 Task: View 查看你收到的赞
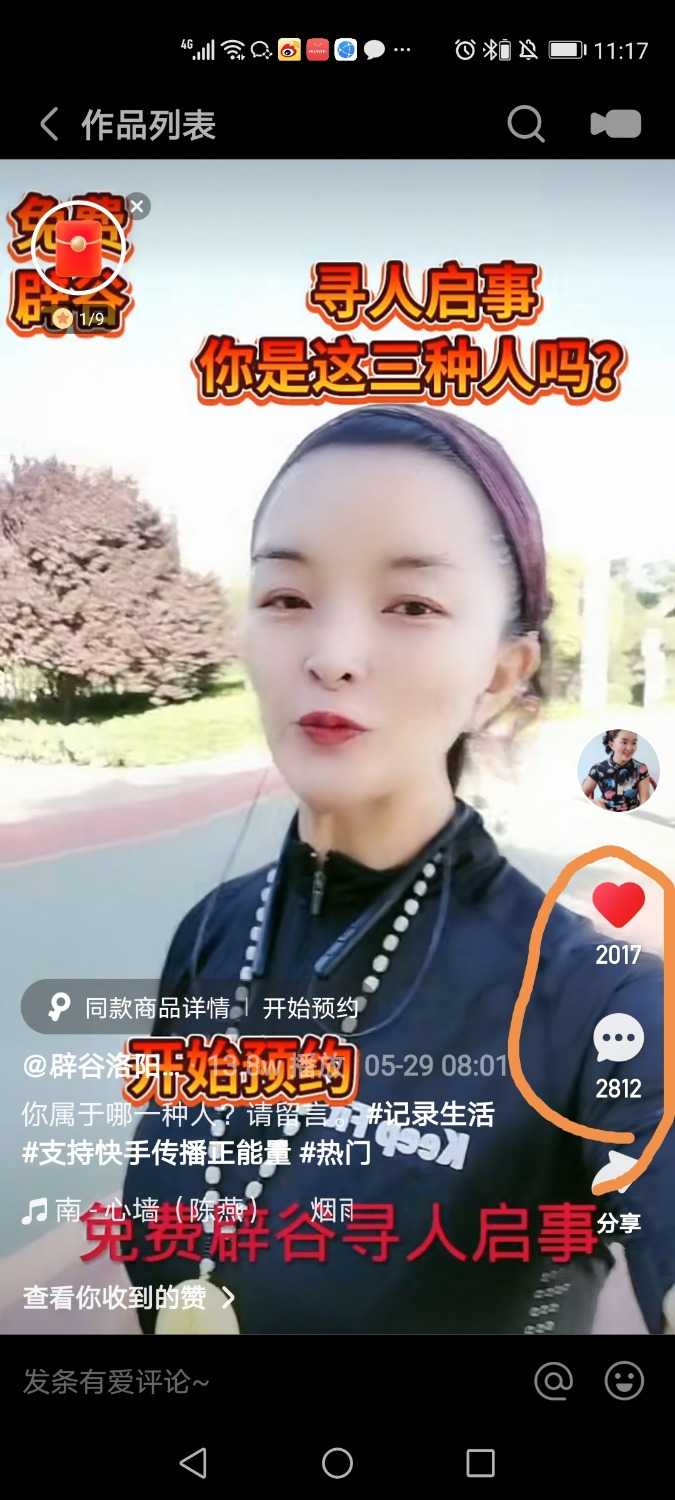pyautogui.click(x=128, y=1298)
